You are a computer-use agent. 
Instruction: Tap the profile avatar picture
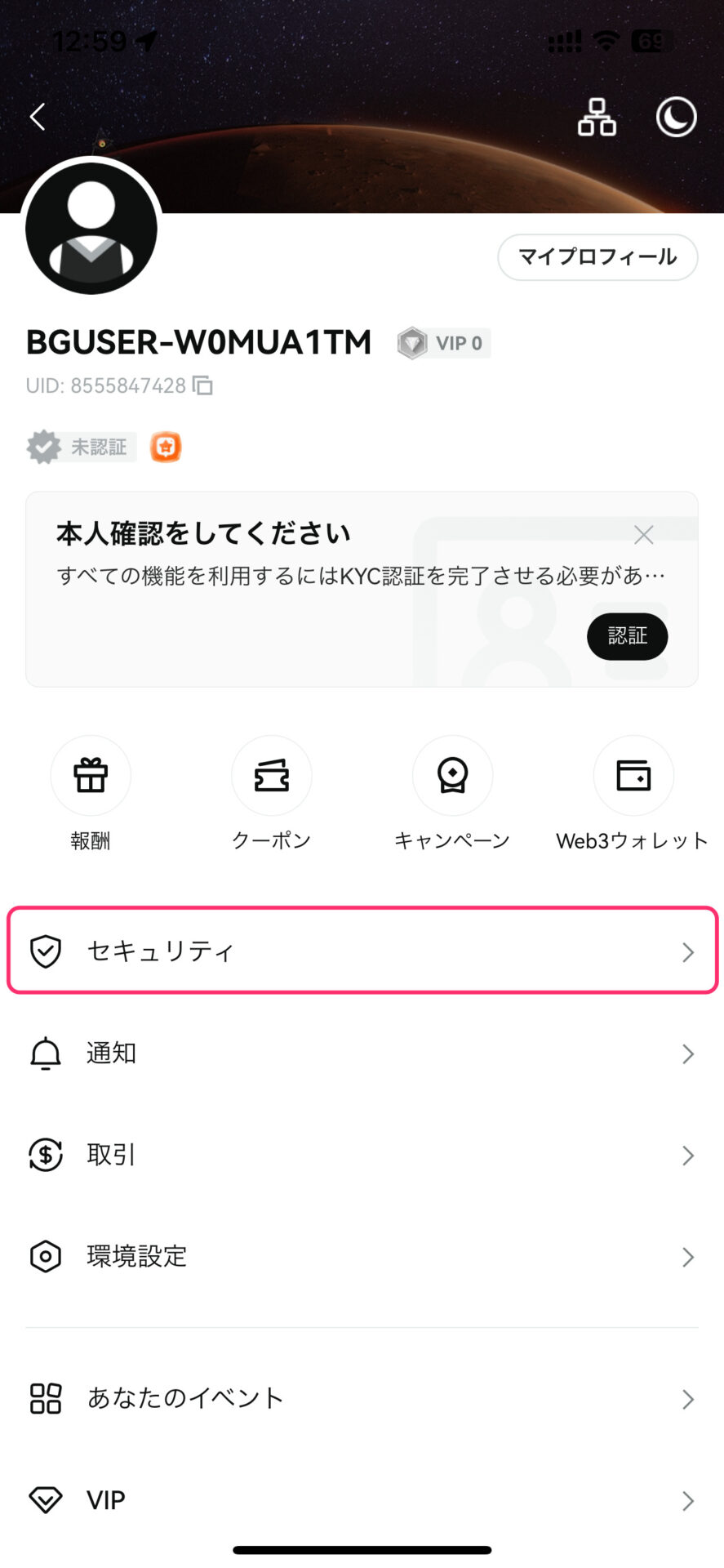pyautogui.click(x=91, y=228)
